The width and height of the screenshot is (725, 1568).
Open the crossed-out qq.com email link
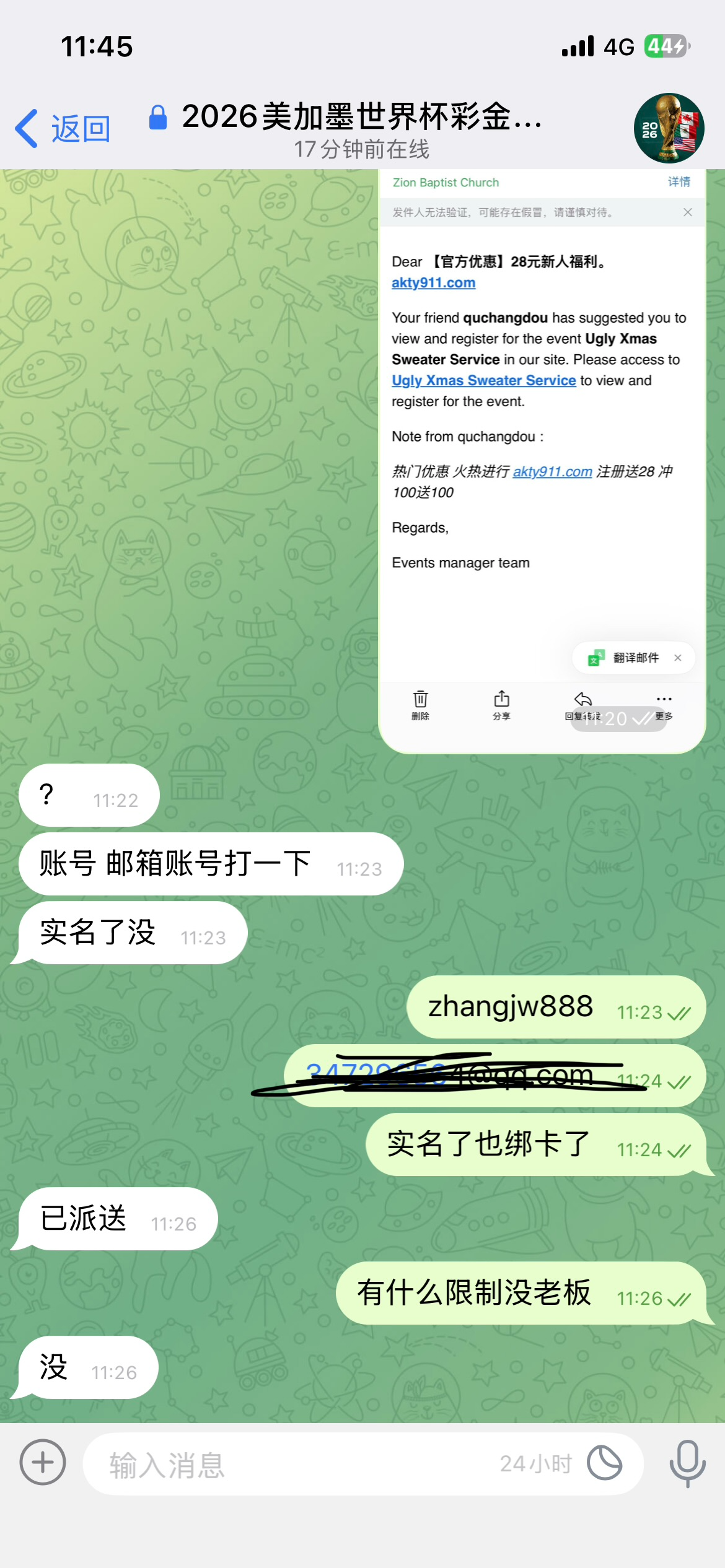(x=449, y=1076)
